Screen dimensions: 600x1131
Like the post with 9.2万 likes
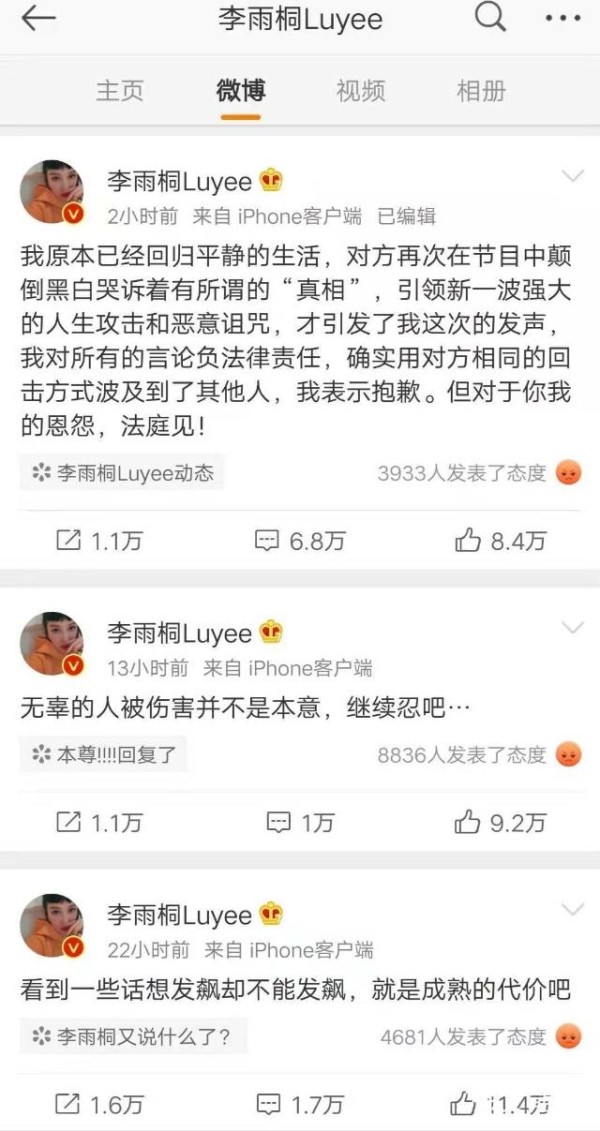tap(500, 822)
